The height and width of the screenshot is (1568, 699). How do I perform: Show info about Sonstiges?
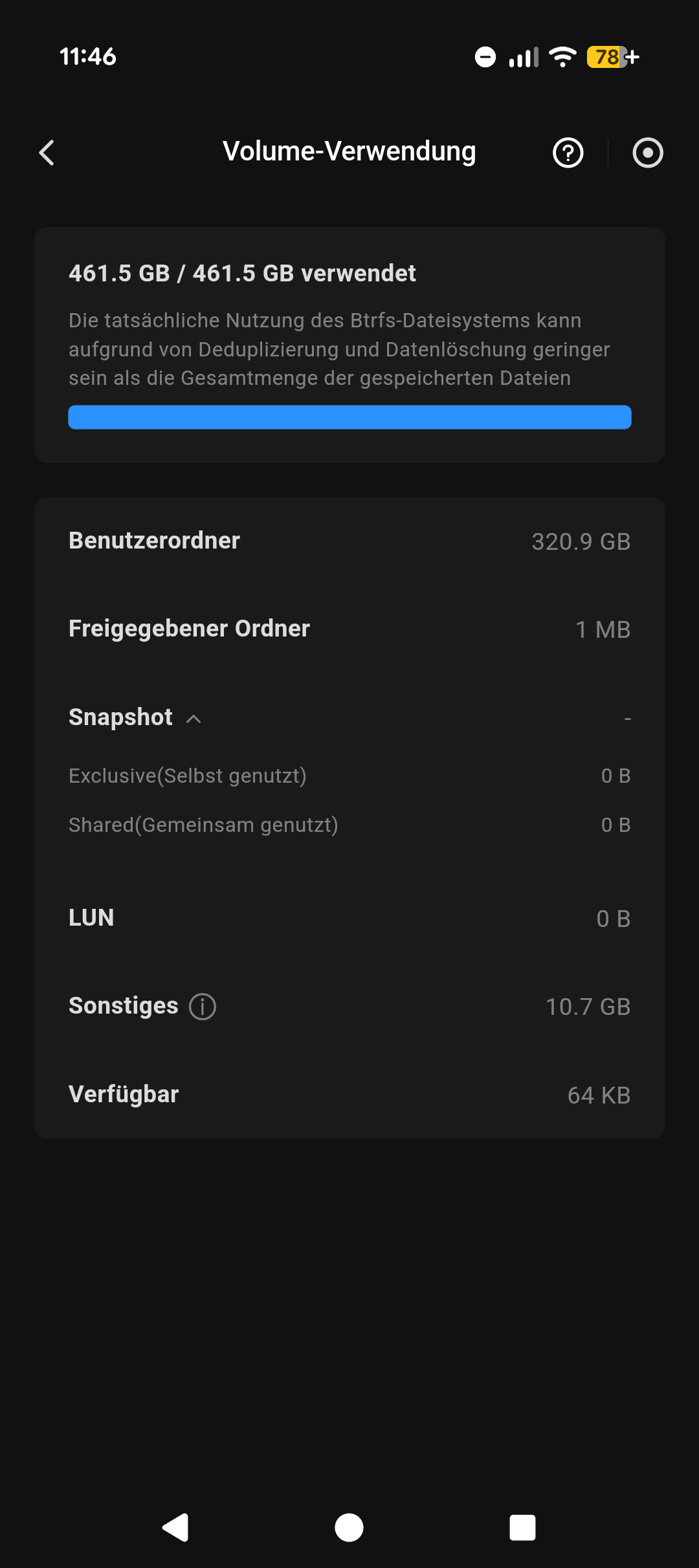(203, 1007)
